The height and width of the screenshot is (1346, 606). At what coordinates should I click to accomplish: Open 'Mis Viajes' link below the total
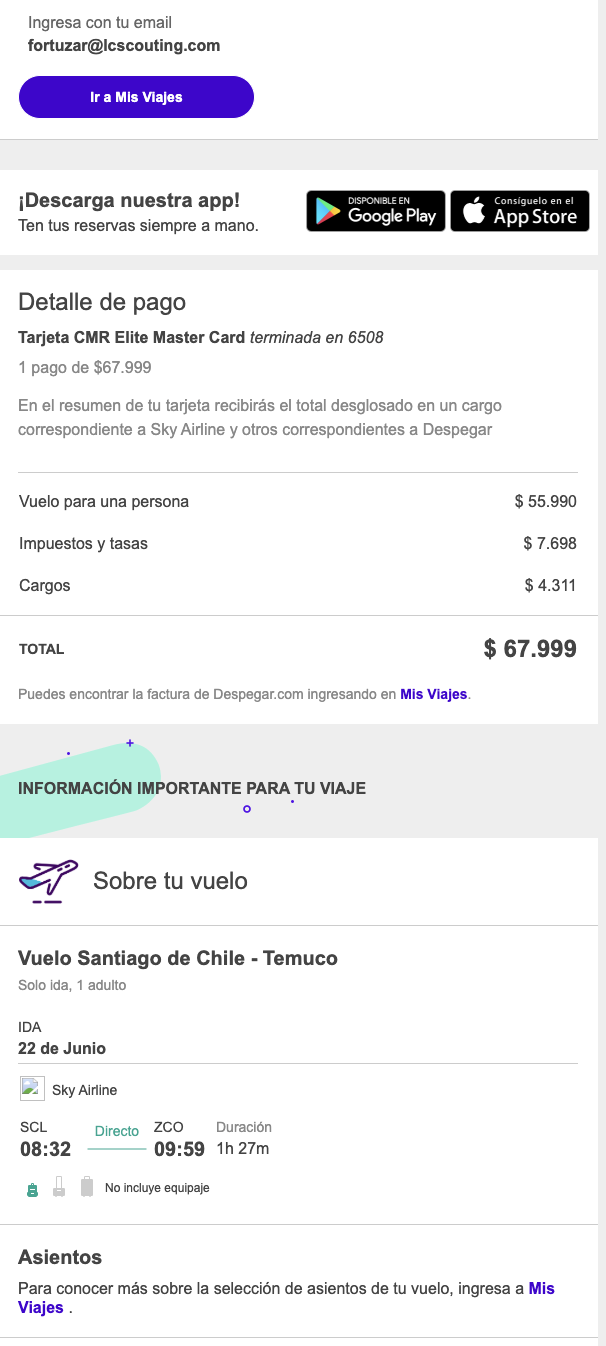click(433, 694)
